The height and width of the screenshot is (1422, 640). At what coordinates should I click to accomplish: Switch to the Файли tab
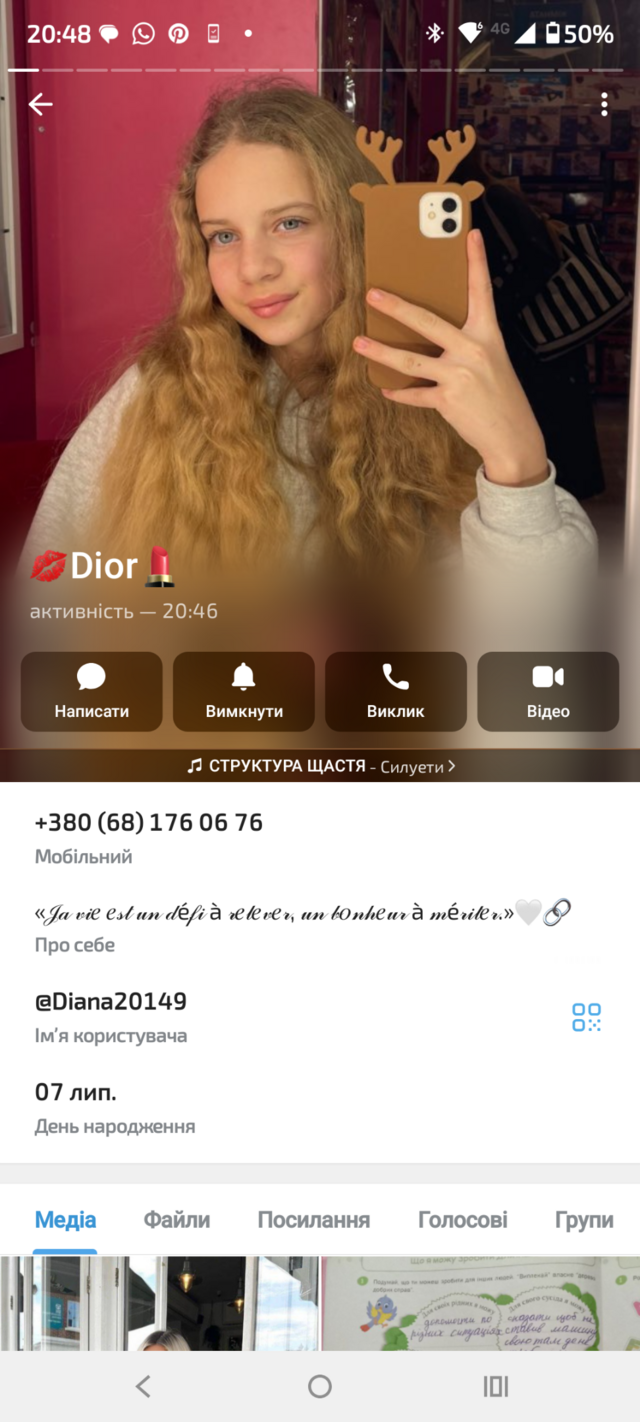pyautogui.click(x=177, y=1220)
